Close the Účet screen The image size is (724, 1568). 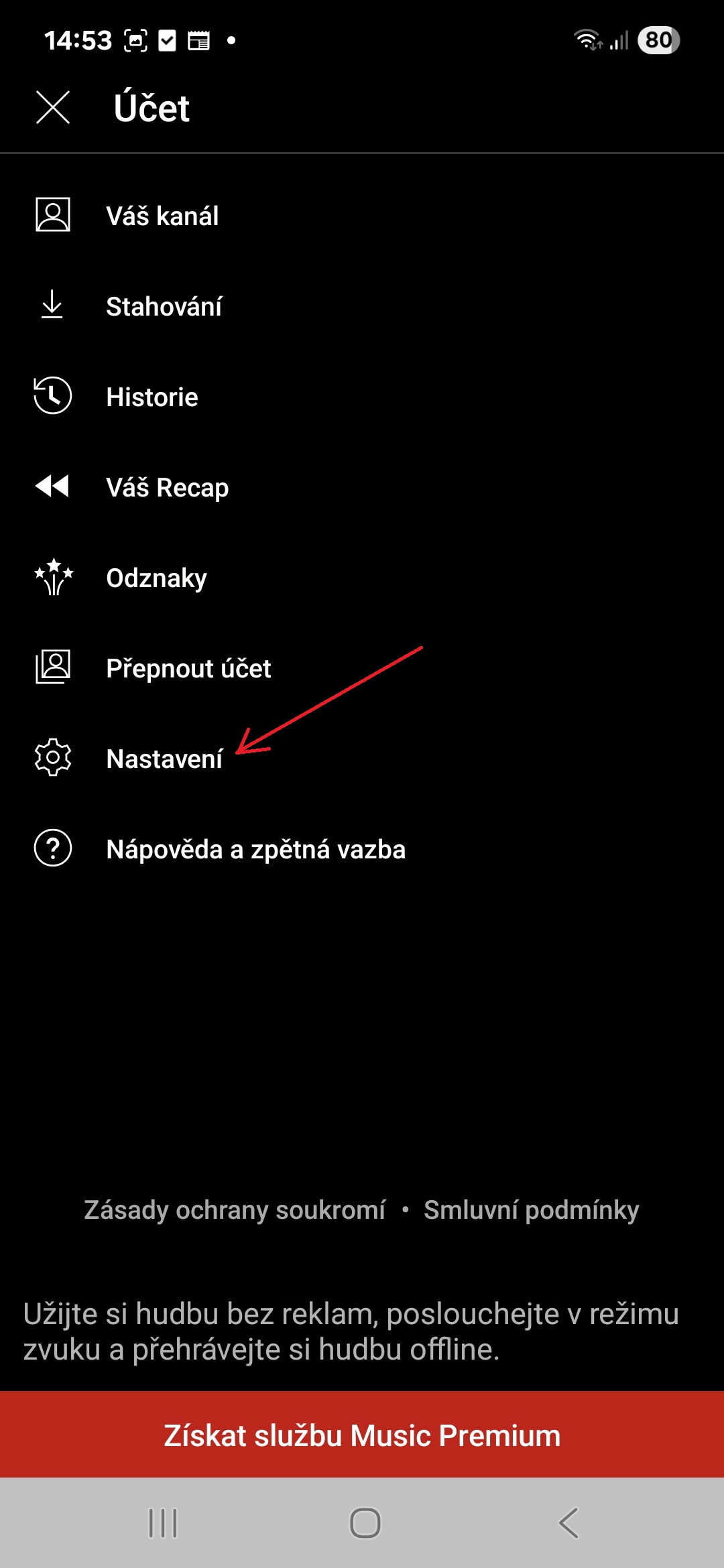click(53, 108)
